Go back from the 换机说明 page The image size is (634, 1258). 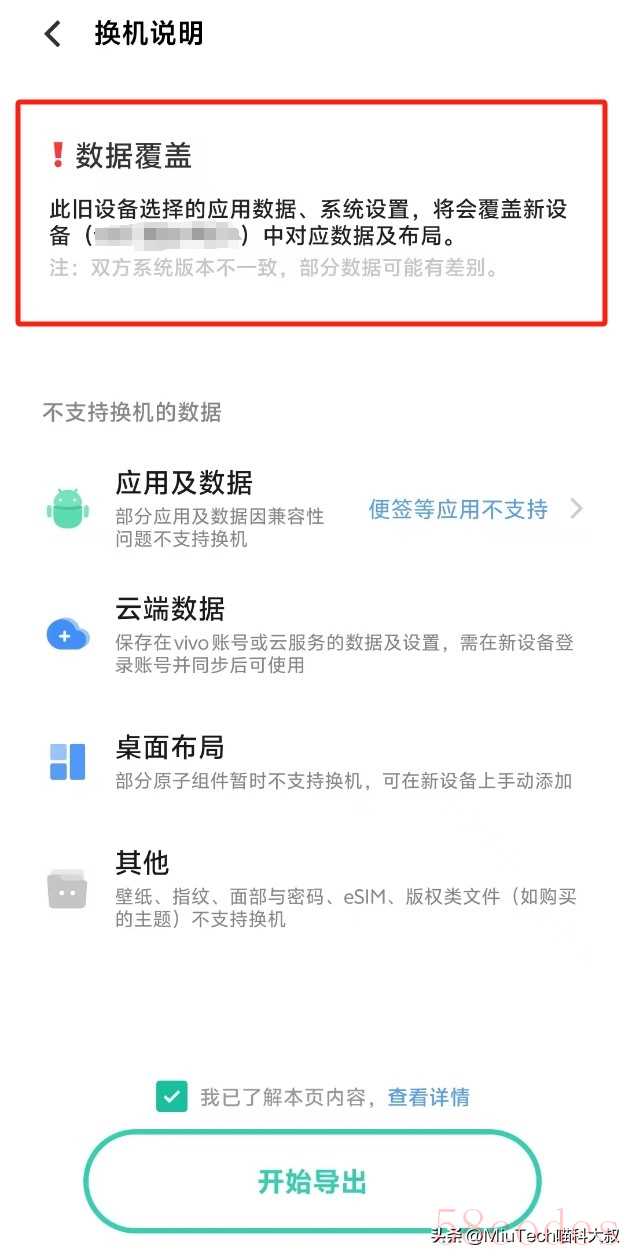[53, 34]
